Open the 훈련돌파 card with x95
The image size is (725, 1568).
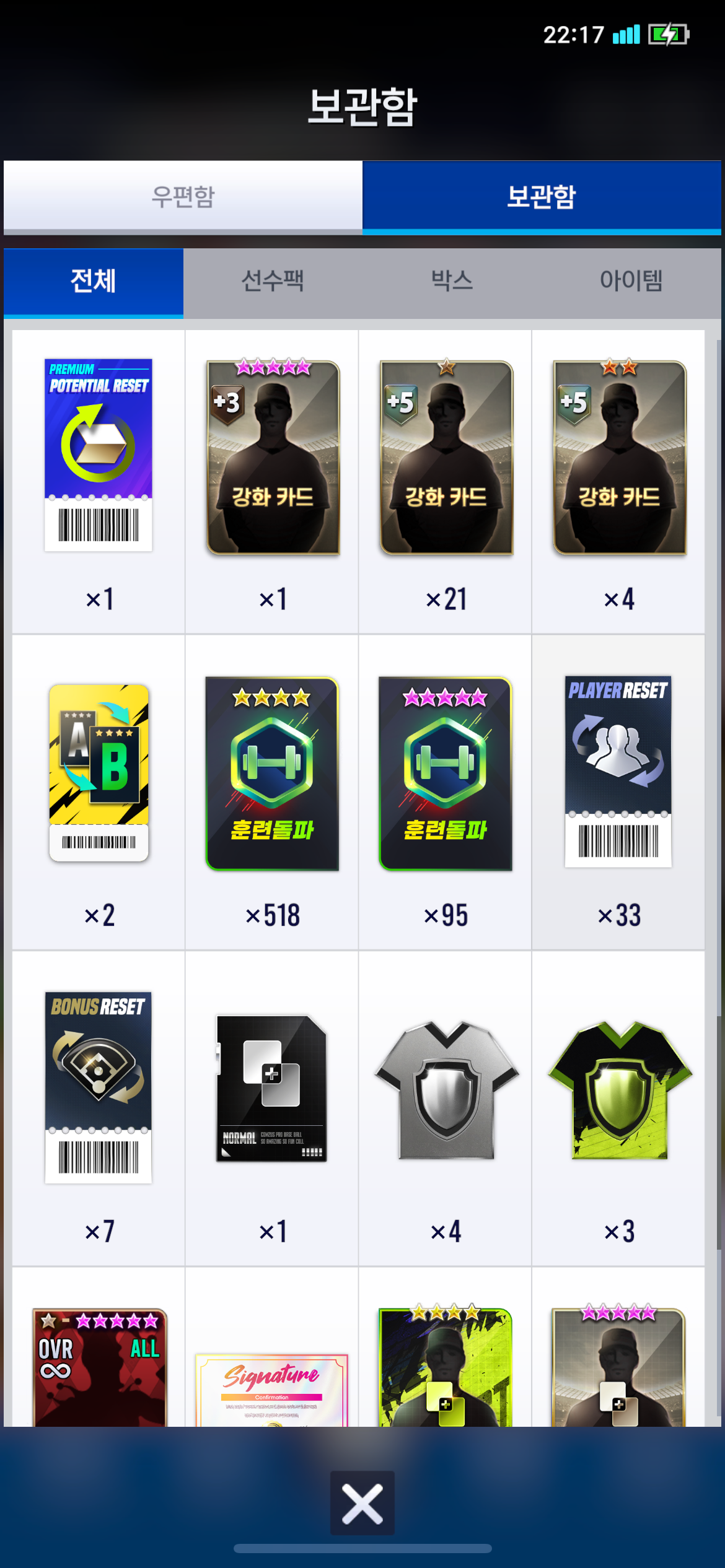point(446,774)
